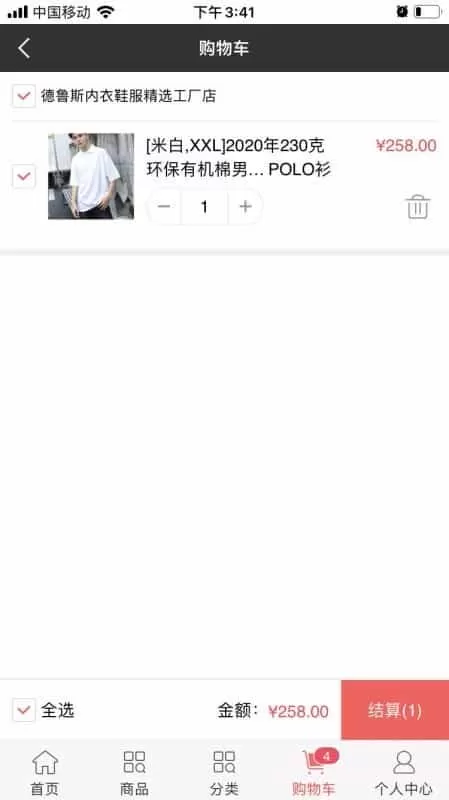
Task: Uncheck the POLO衫 item checkbox
Action: click(24, 177)
